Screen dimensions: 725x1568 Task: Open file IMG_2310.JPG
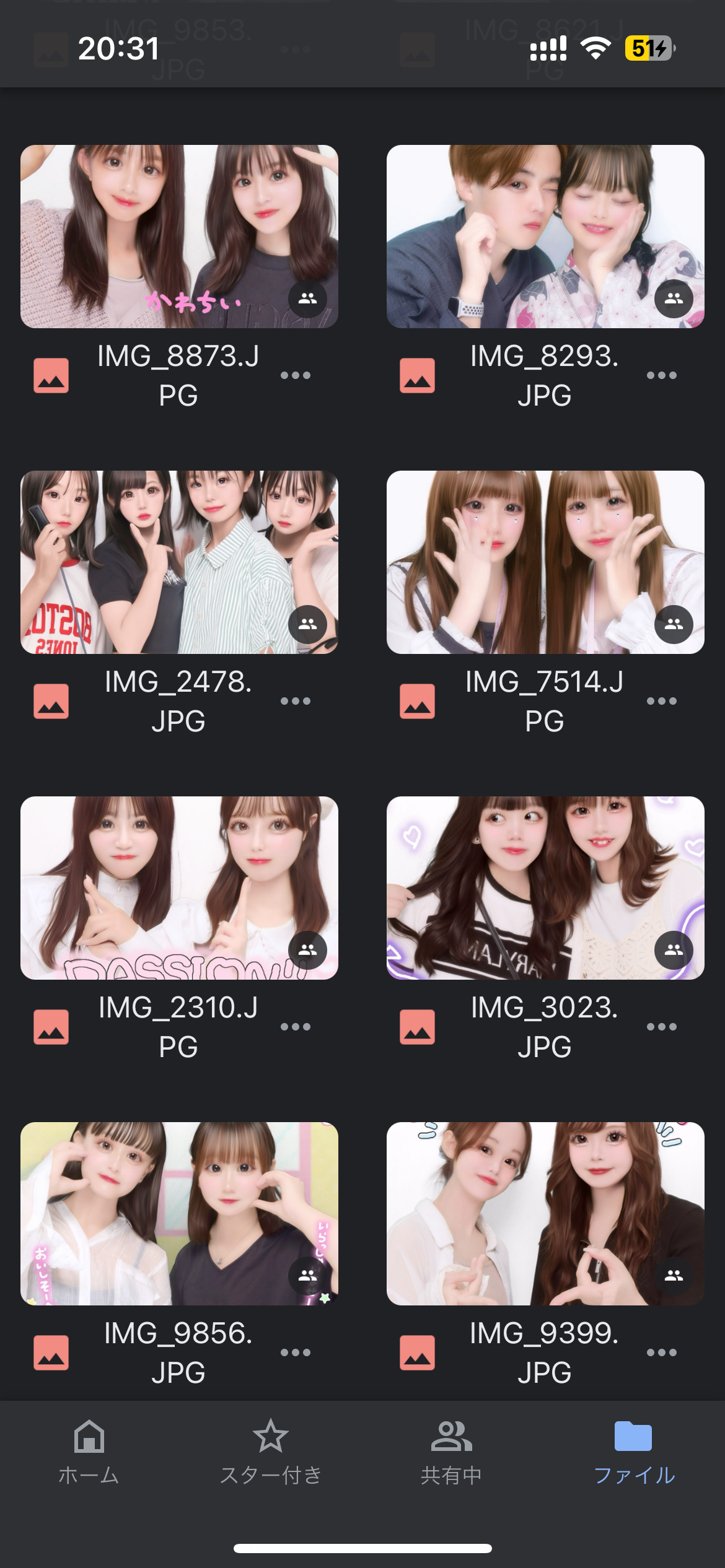pos(179,887)
